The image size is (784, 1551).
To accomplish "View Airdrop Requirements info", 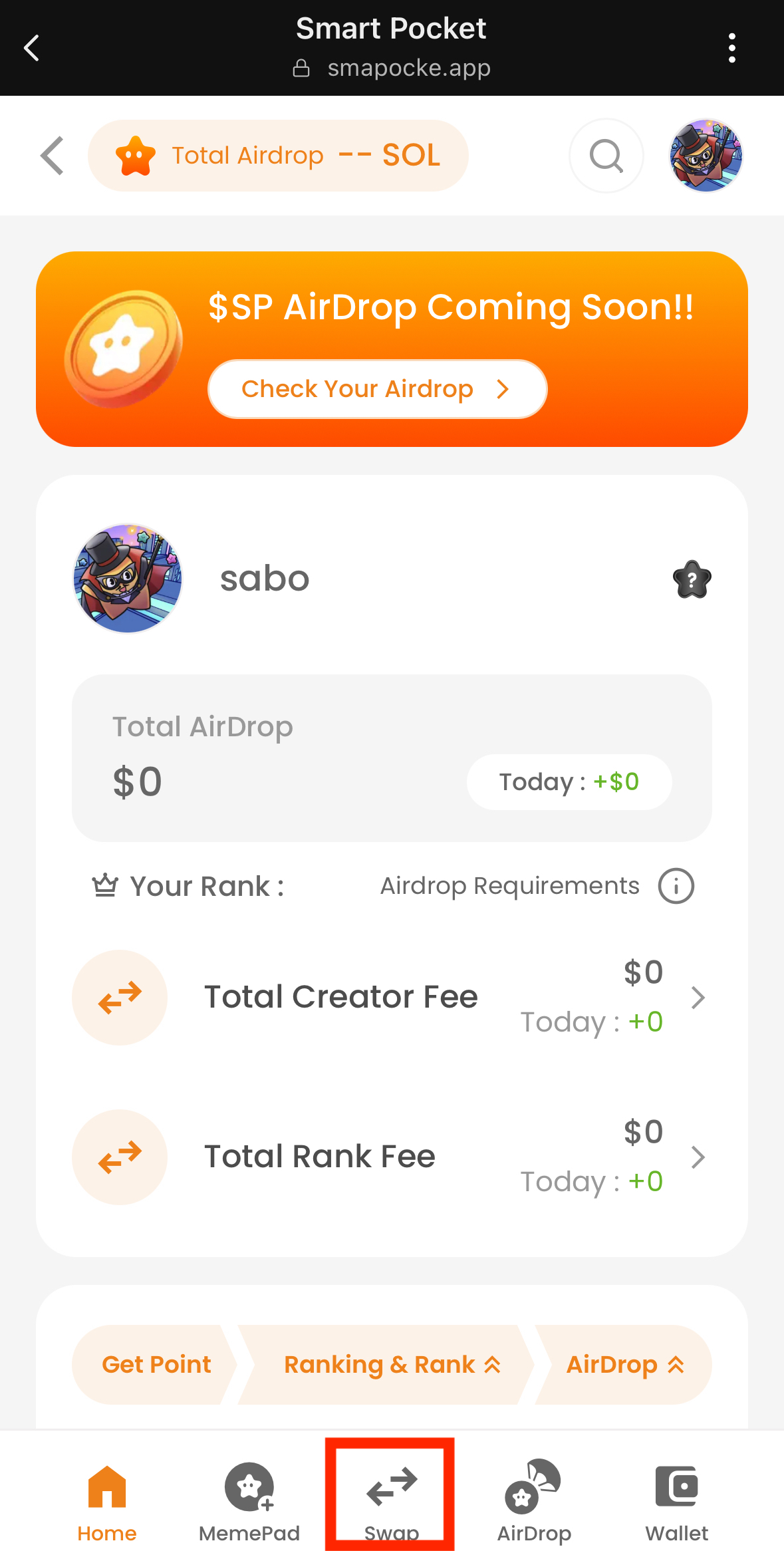I will point(676,886).
